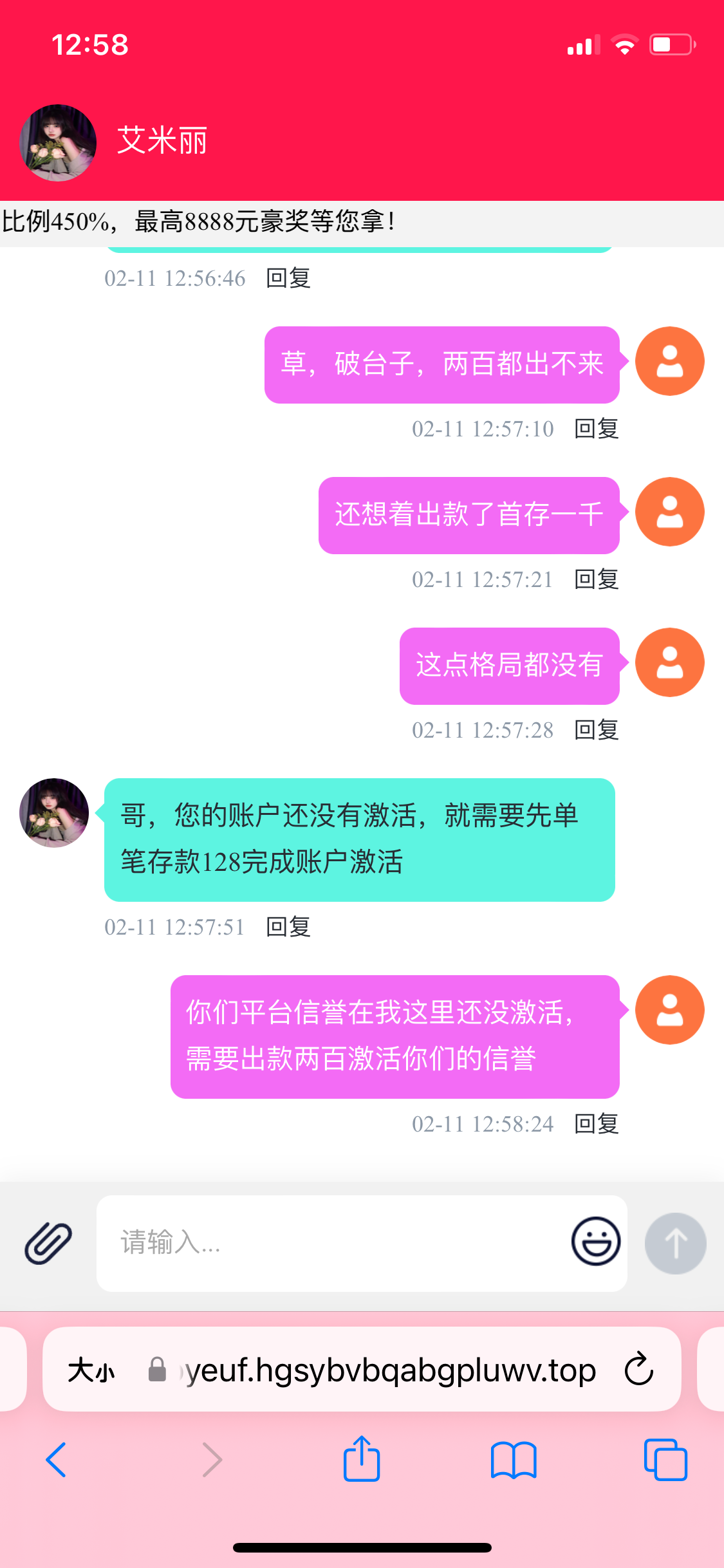724x1568 pixels.
Task: Tap the paperclip attachment icon
Action: (x=48, y=1242)
